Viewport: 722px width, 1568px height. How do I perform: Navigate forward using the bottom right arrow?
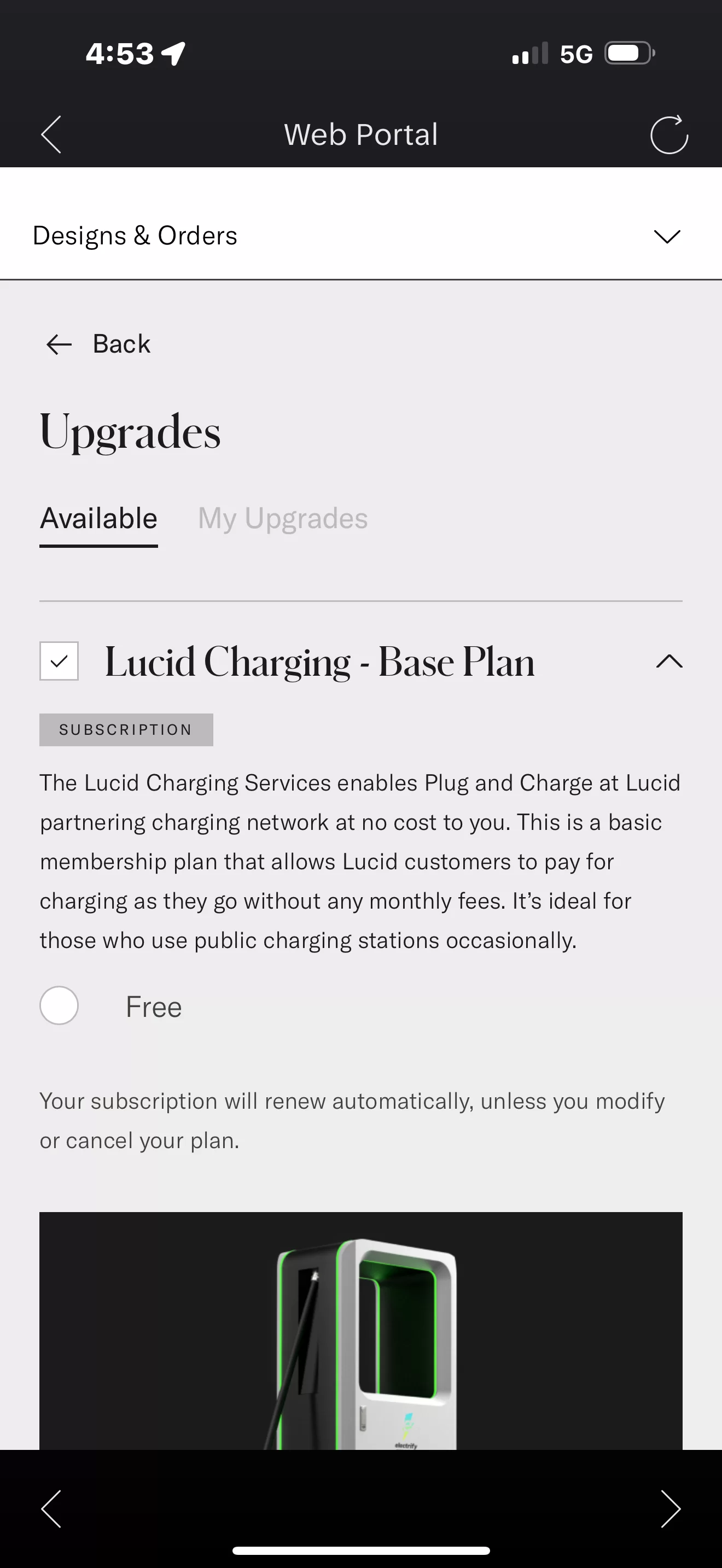(x=670, y=1509)
